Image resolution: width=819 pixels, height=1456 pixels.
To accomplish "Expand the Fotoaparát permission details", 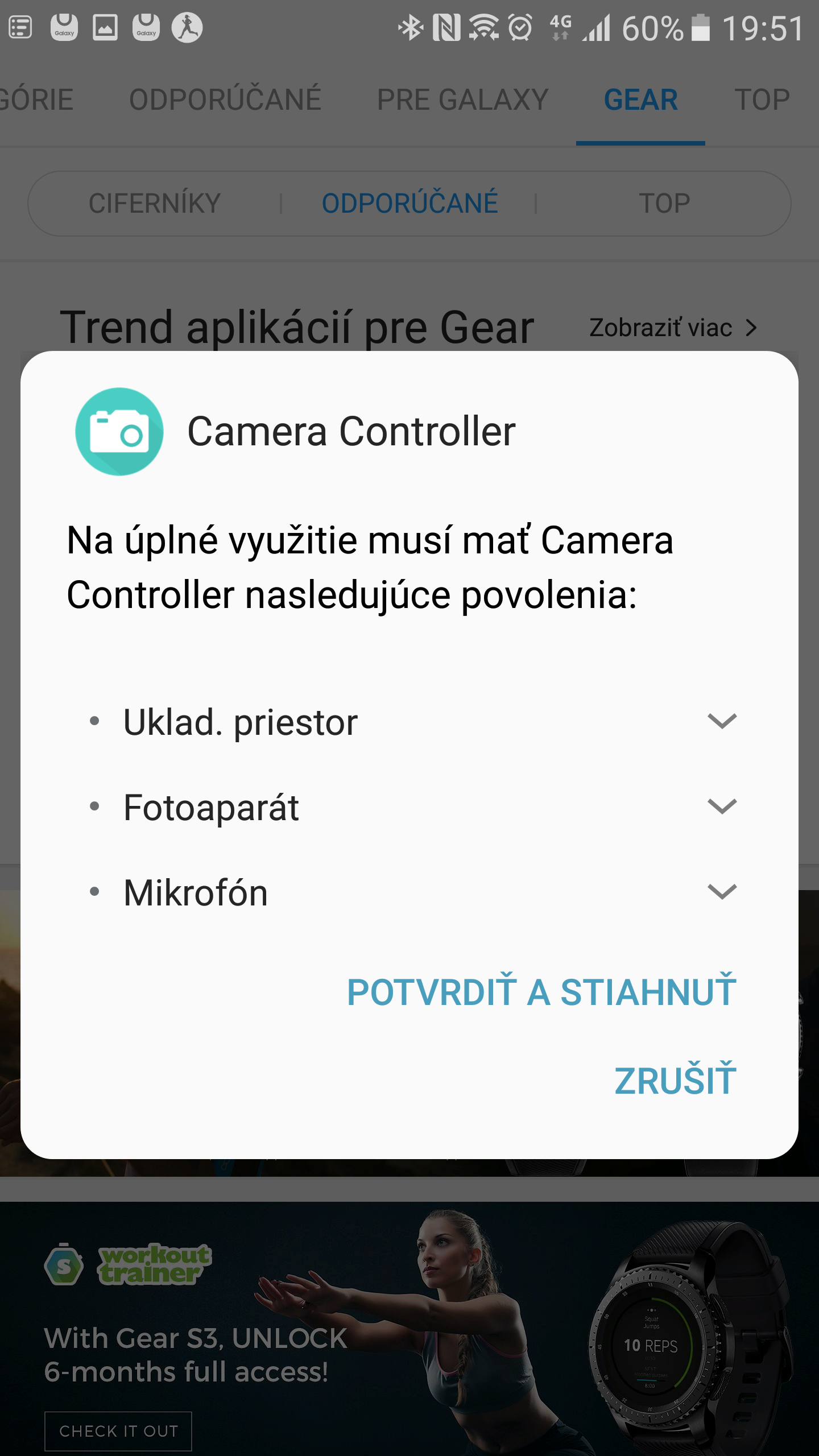I will tap(409, 807).
